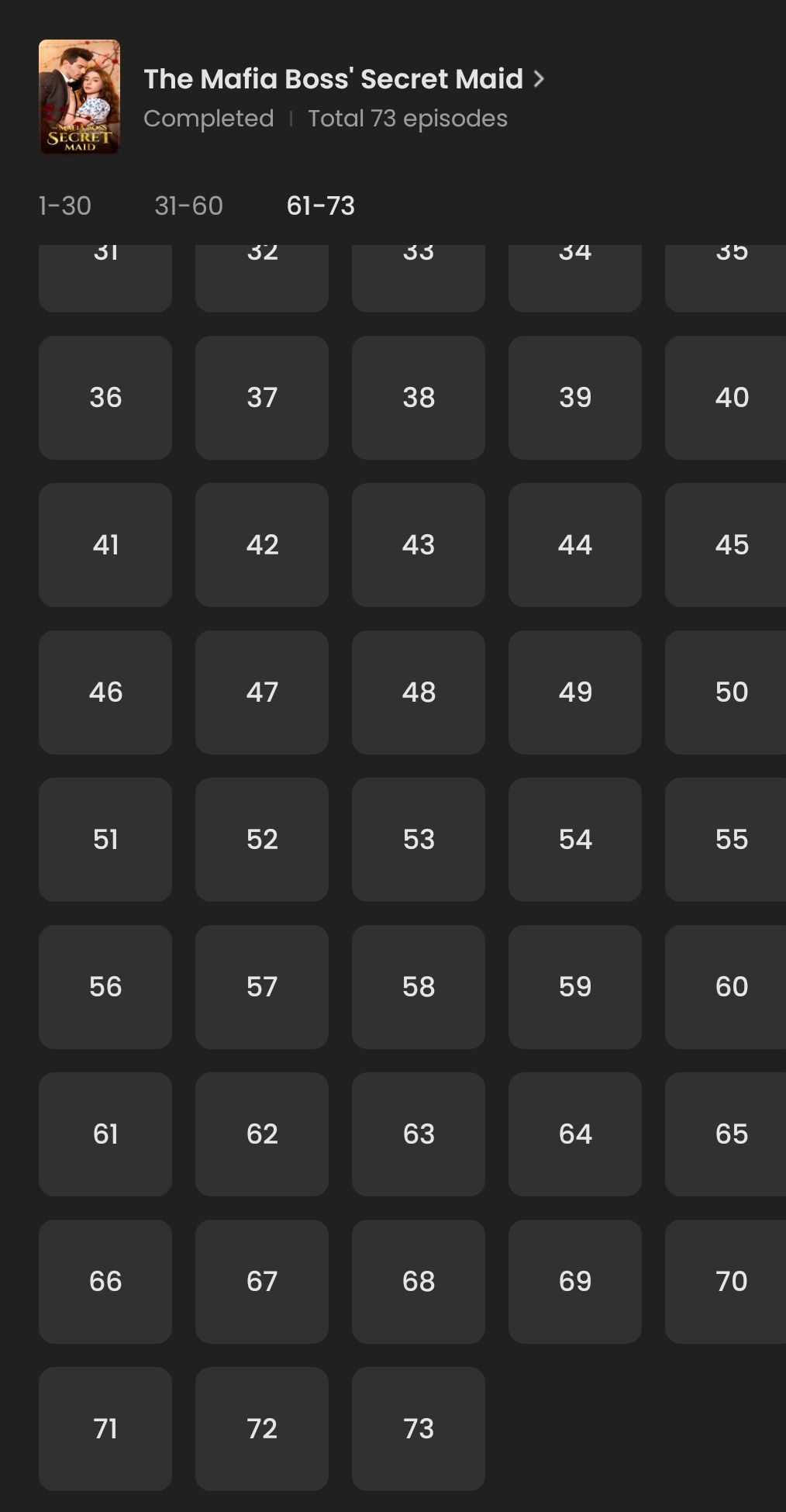
Task: Open episode 54
Action: click(x=575, y=840)
